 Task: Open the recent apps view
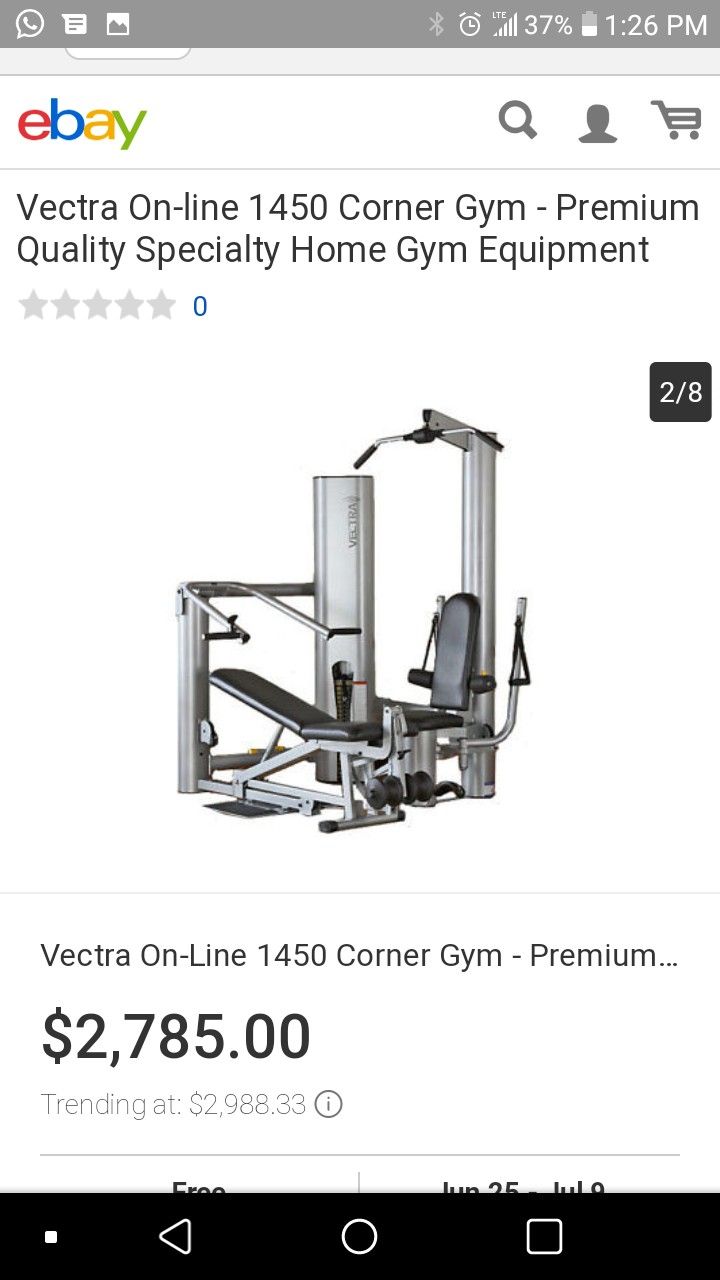(x=544, y=1237)
